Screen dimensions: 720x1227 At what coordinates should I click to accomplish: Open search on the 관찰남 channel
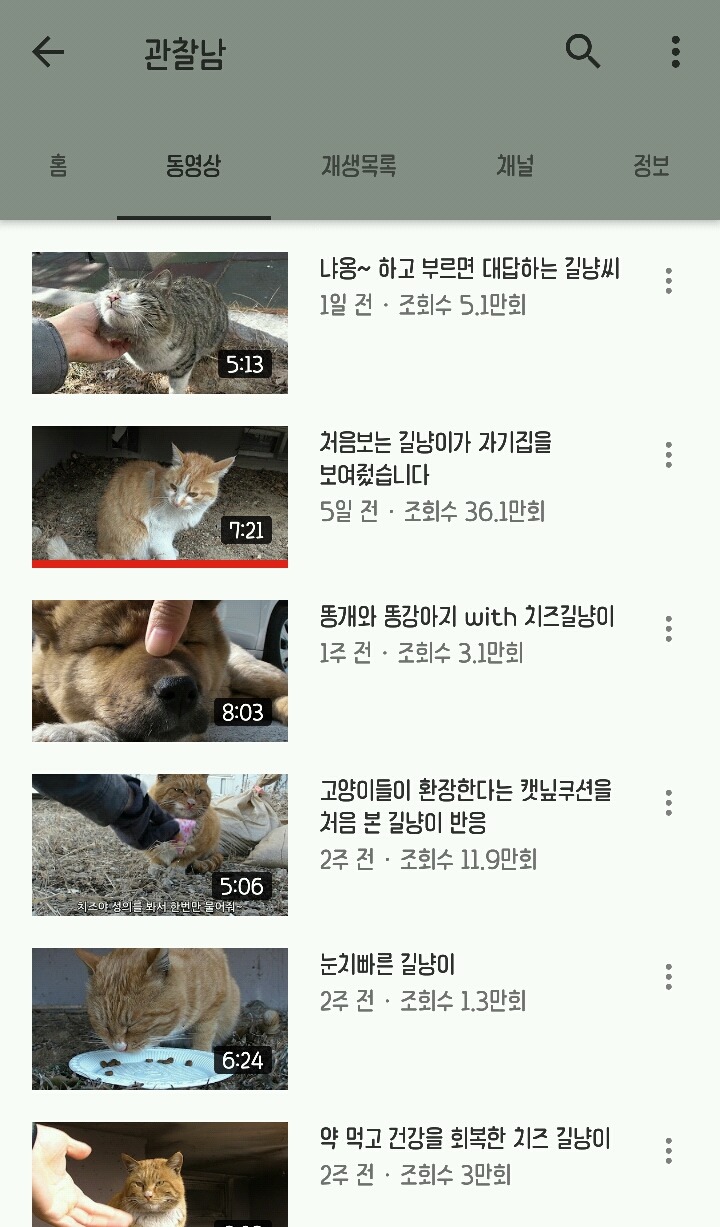[x=583, y=51]
